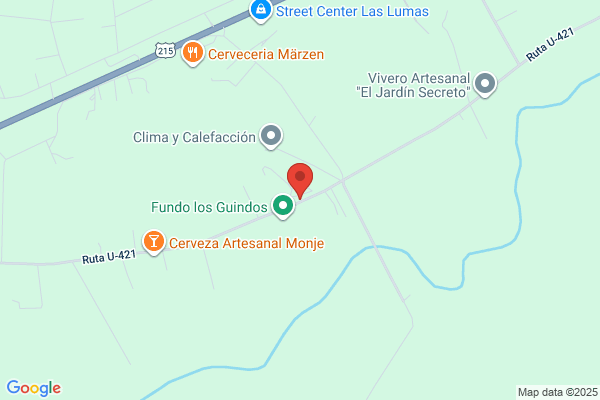Select Vivero Artesanal El Jardín Secreto marker
Screen dimensions: 600x400
click(x=485, y=84)
